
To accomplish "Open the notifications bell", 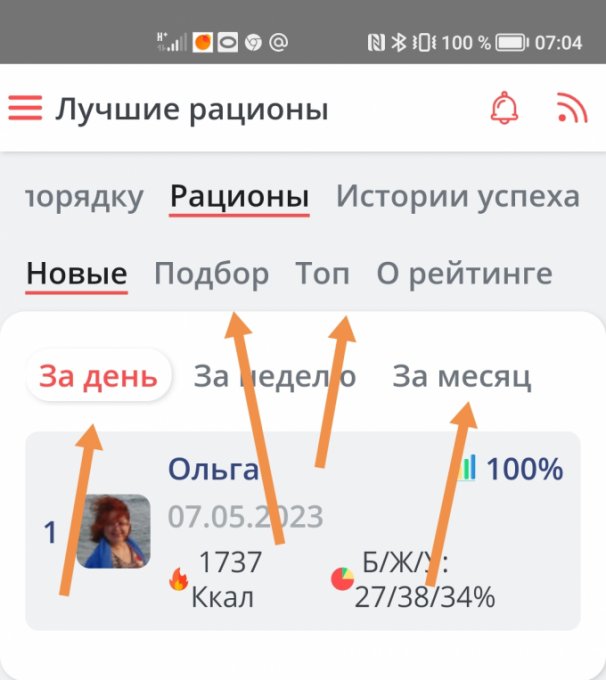I will pyautogui.click(x=505, y=108).
